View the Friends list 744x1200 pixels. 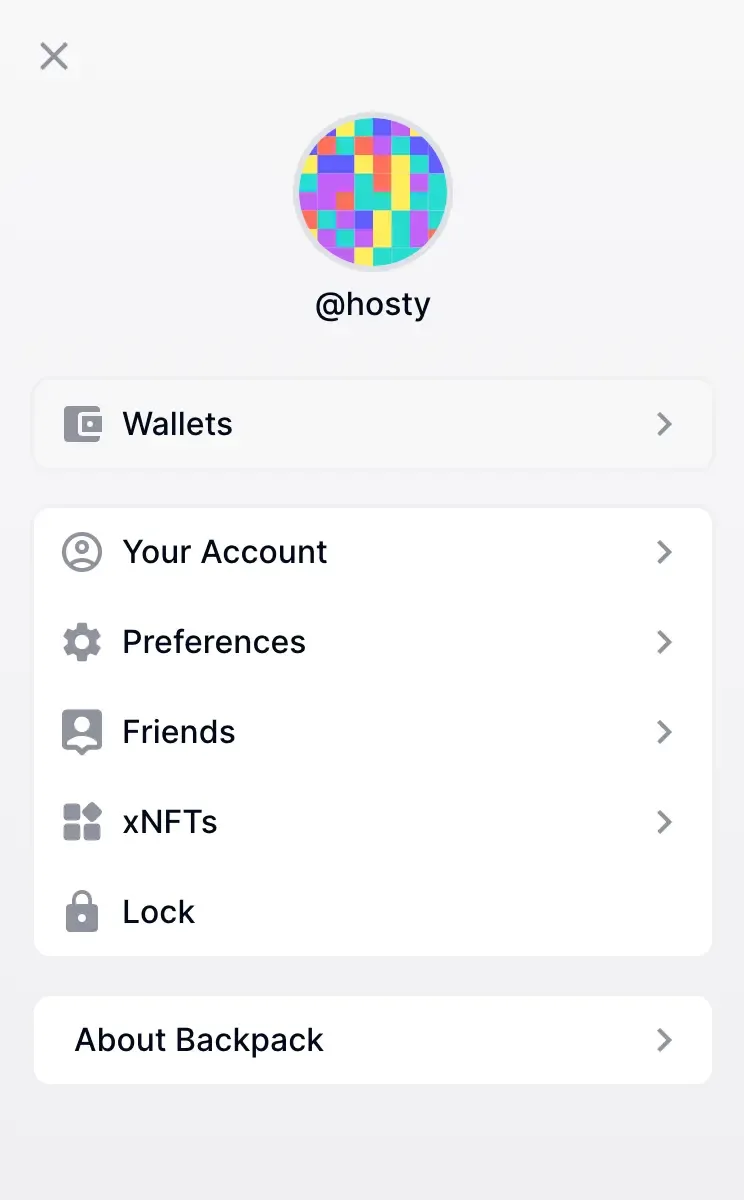(x=372, y=732)
